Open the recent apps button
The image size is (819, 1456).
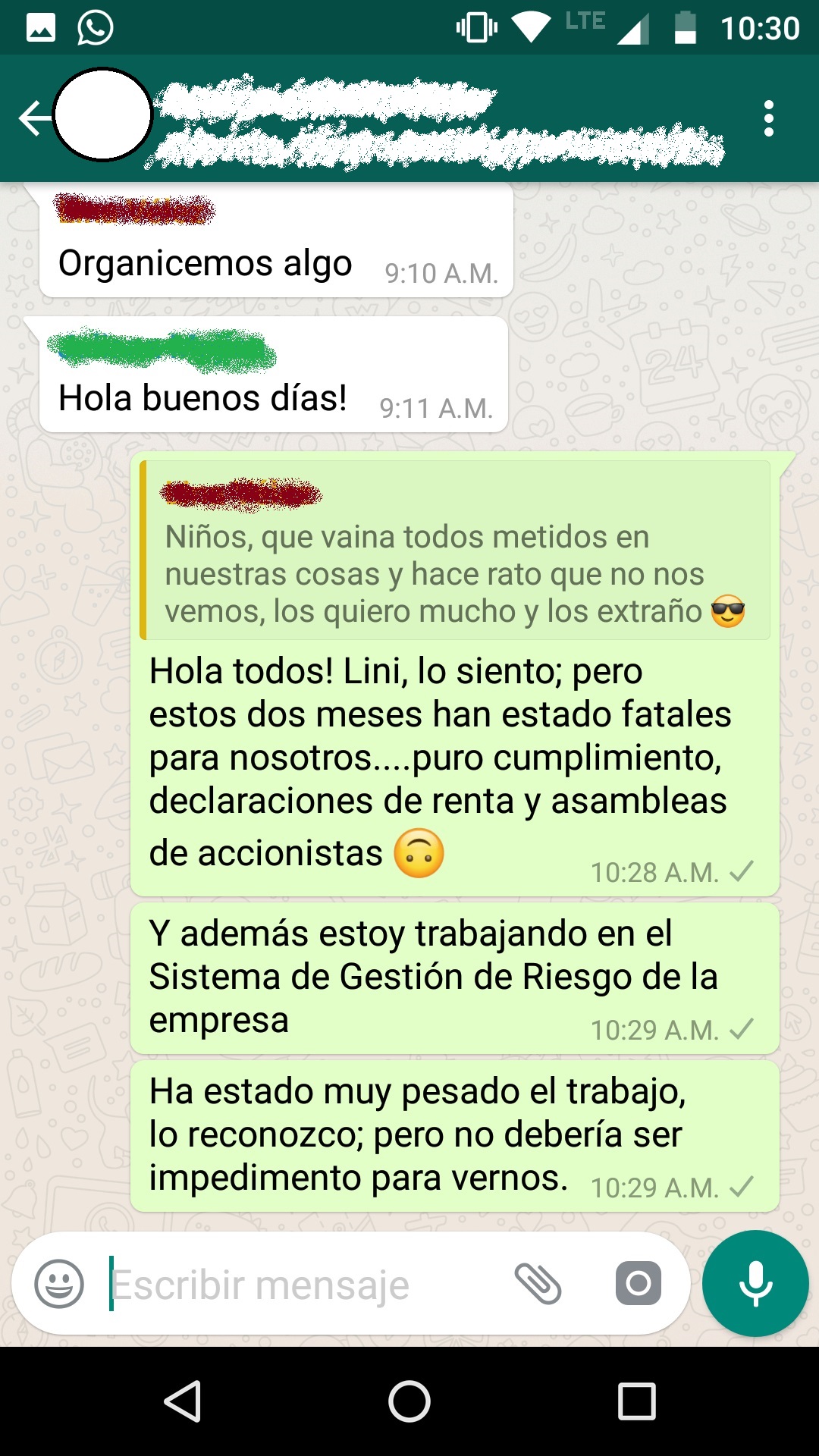tap(636, 1401)
